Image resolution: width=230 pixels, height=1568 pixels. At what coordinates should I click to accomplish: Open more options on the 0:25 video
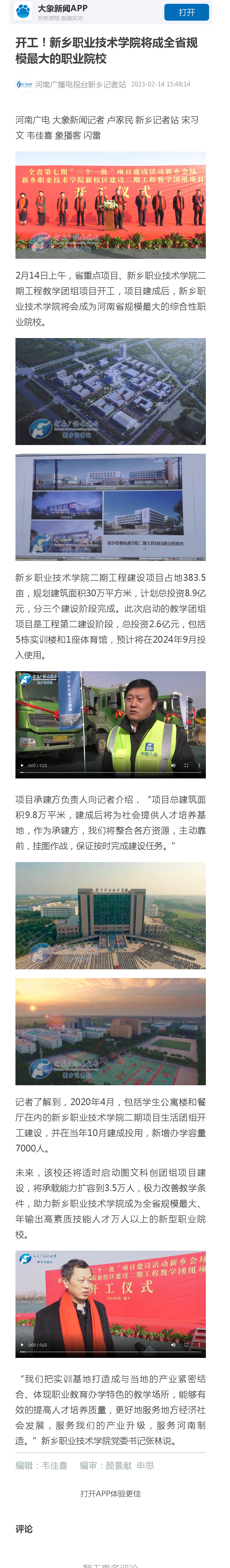tap(199, 765)
